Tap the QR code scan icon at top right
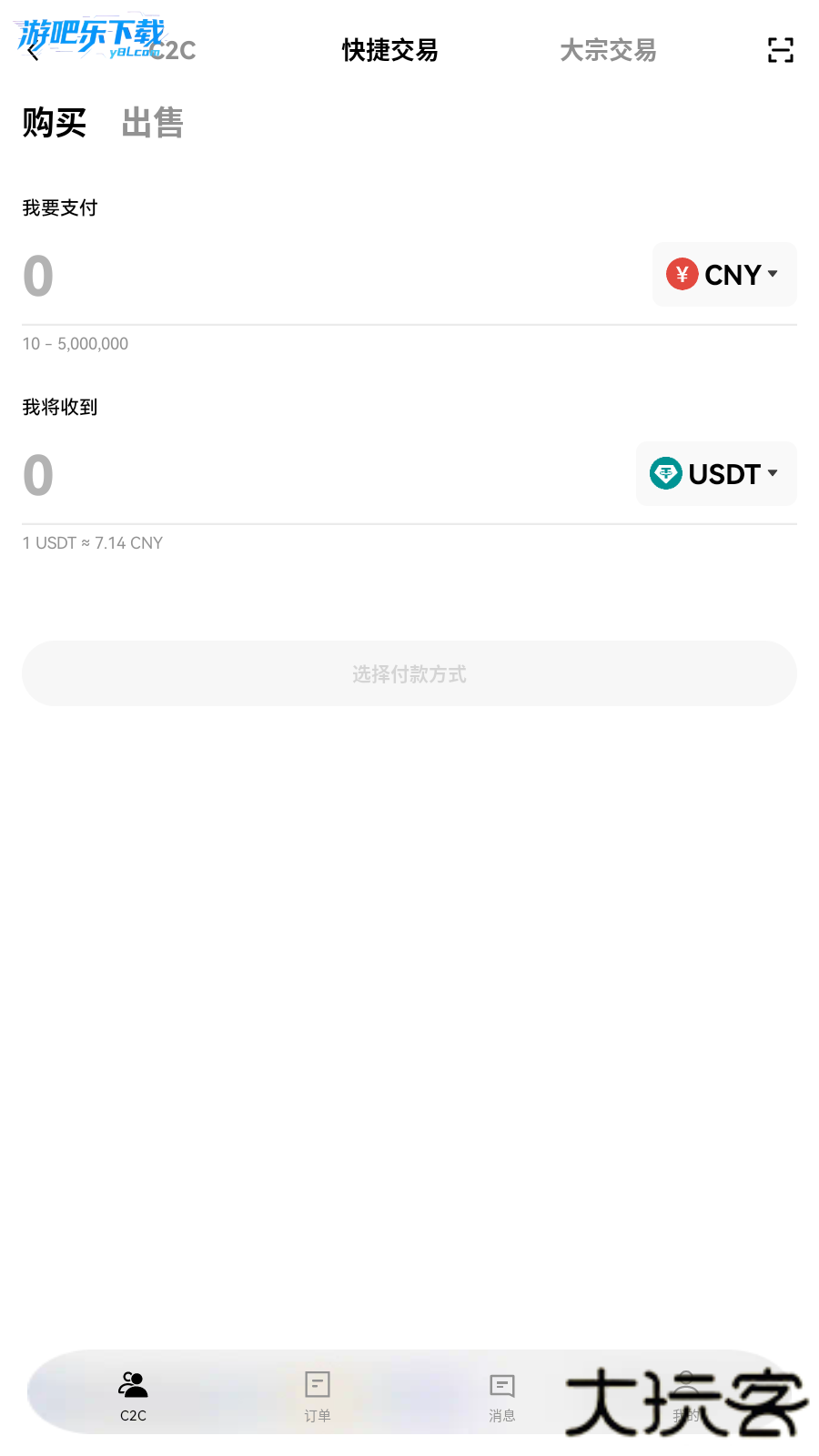 point(780,51)
